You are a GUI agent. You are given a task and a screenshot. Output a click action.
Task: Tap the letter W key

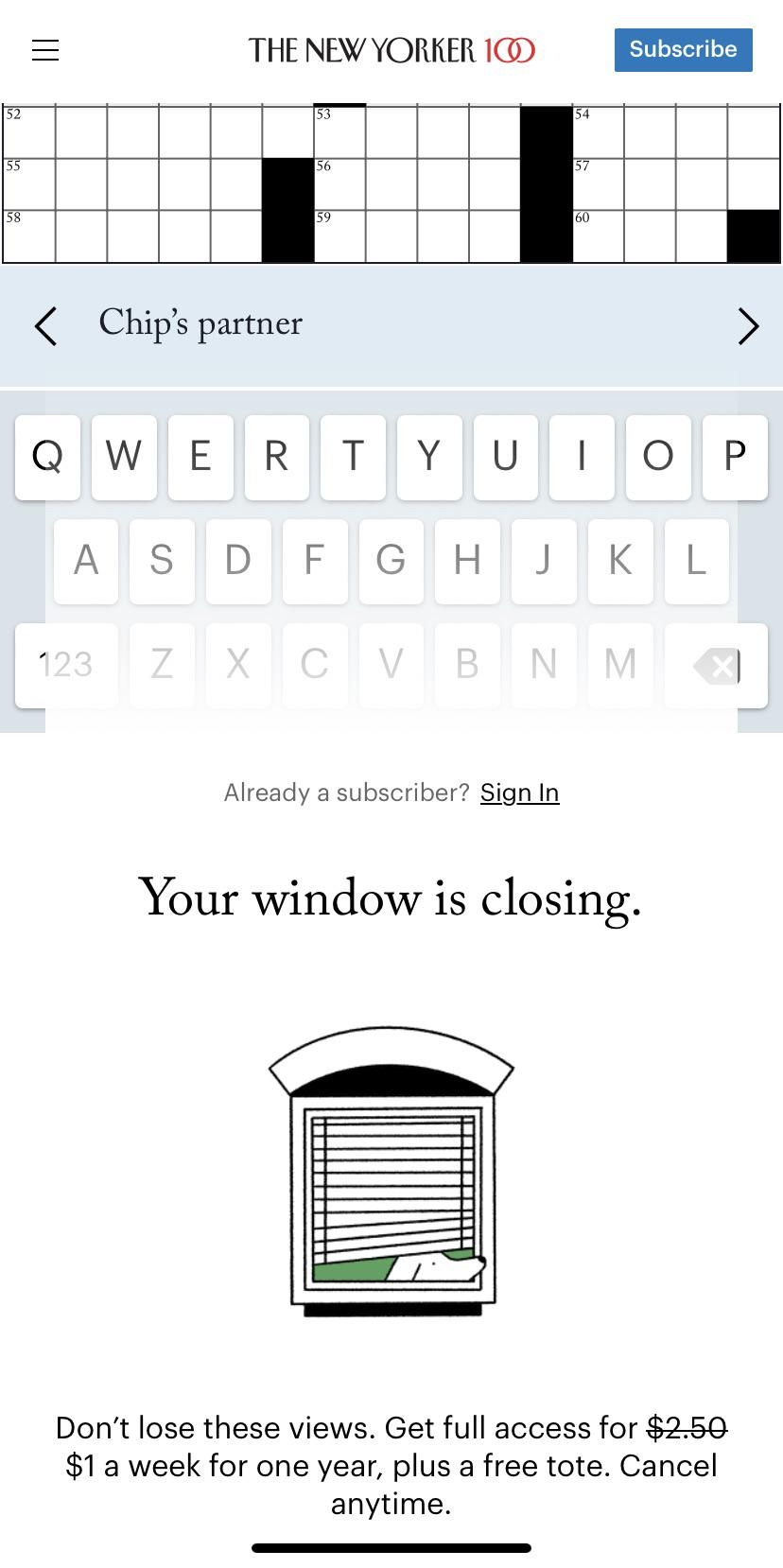tap(124, 457)
